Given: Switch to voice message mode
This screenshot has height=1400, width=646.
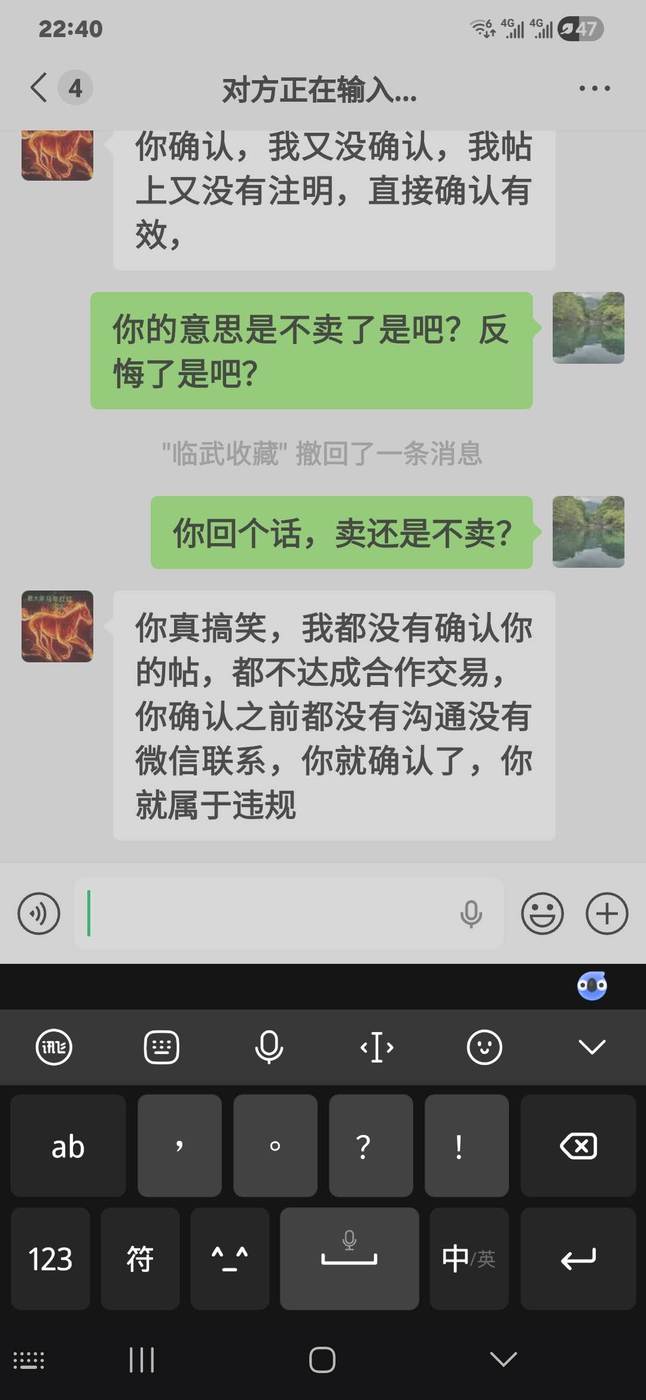Looking at the screenshot, I should pyautogui.click(x=39, y=914).
